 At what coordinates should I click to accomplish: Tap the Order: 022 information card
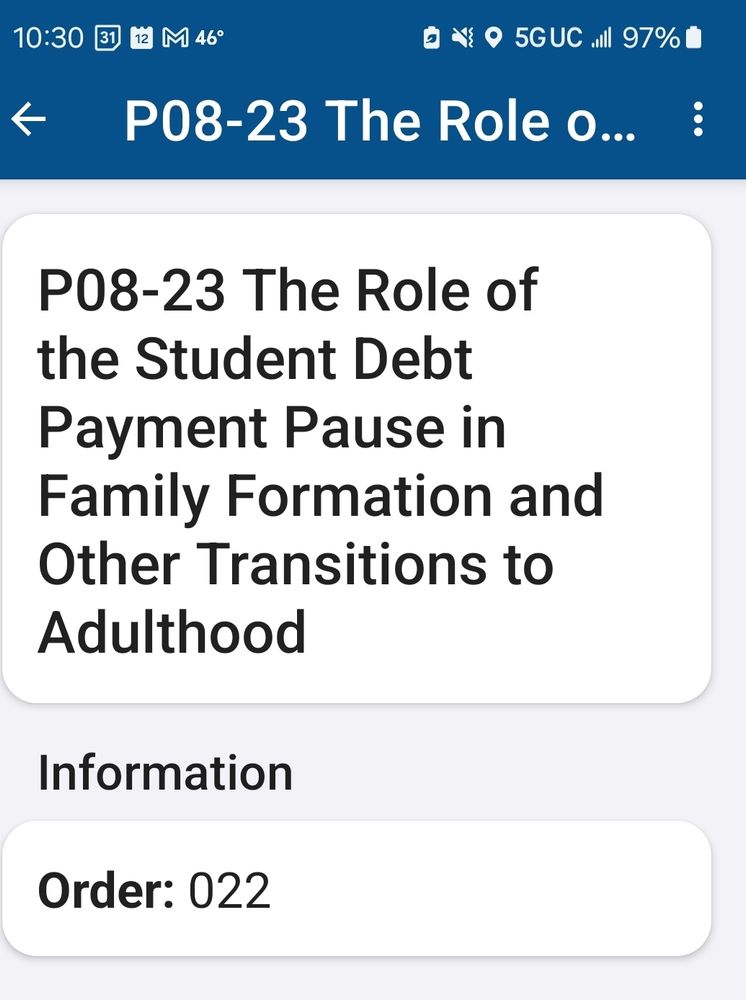[358, 886]
